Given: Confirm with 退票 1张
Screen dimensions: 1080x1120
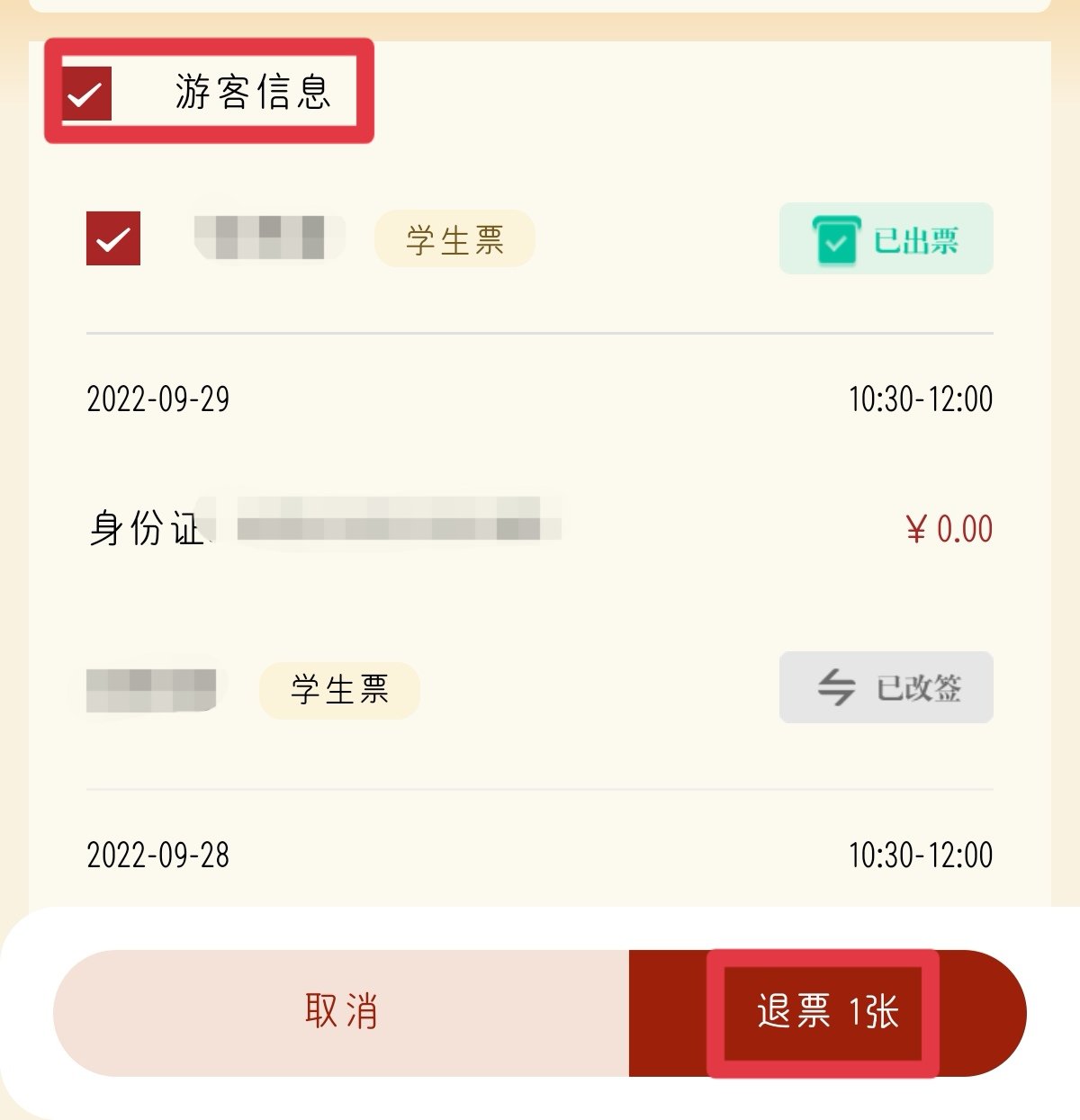Looking at the screenshot, I should point(826,1012).
